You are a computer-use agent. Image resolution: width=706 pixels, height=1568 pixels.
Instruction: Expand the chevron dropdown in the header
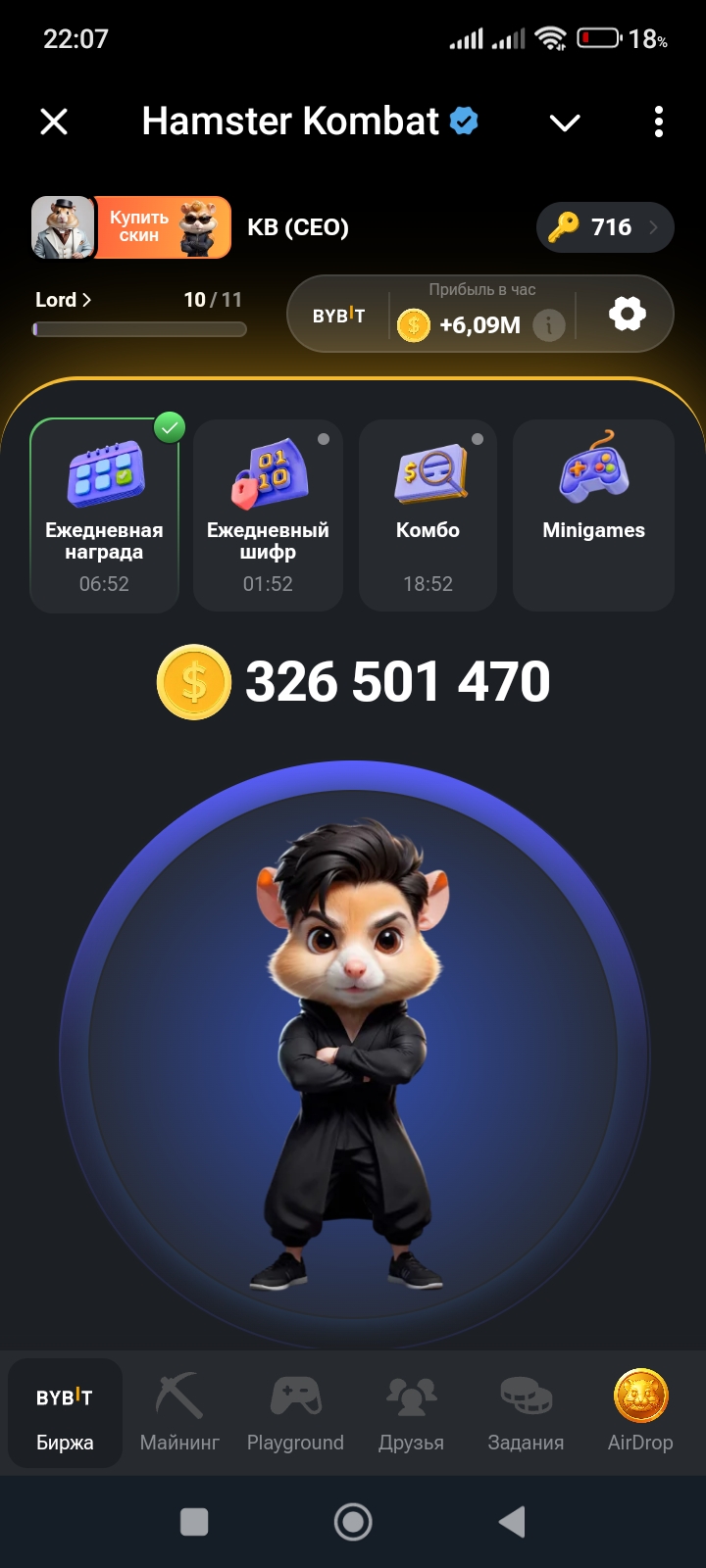point(565,122)
